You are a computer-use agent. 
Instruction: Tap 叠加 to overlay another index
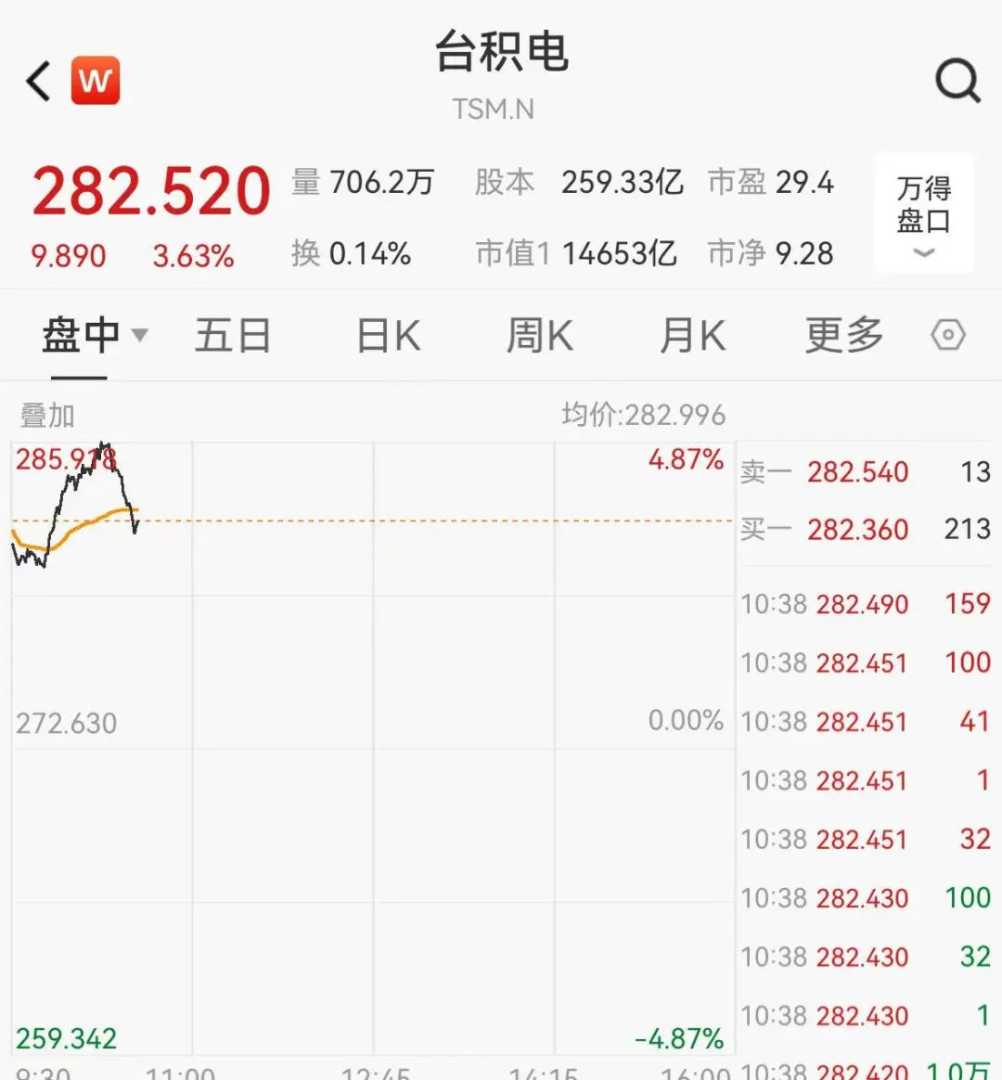pos(47,415)
